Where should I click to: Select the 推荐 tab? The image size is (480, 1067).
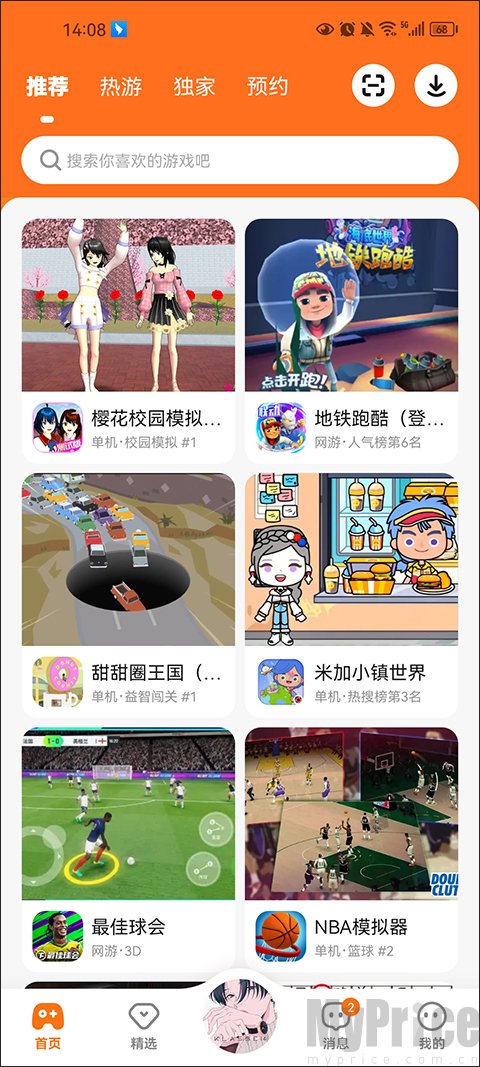(48, 86)
